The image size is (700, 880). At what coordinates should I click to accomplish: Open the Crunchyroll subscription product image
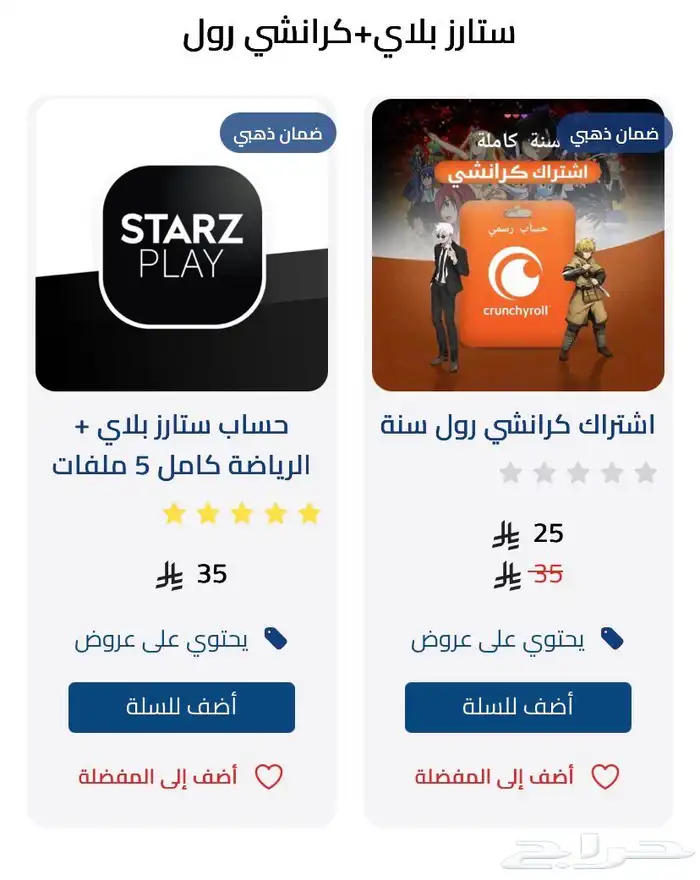[x=517, y=245]
